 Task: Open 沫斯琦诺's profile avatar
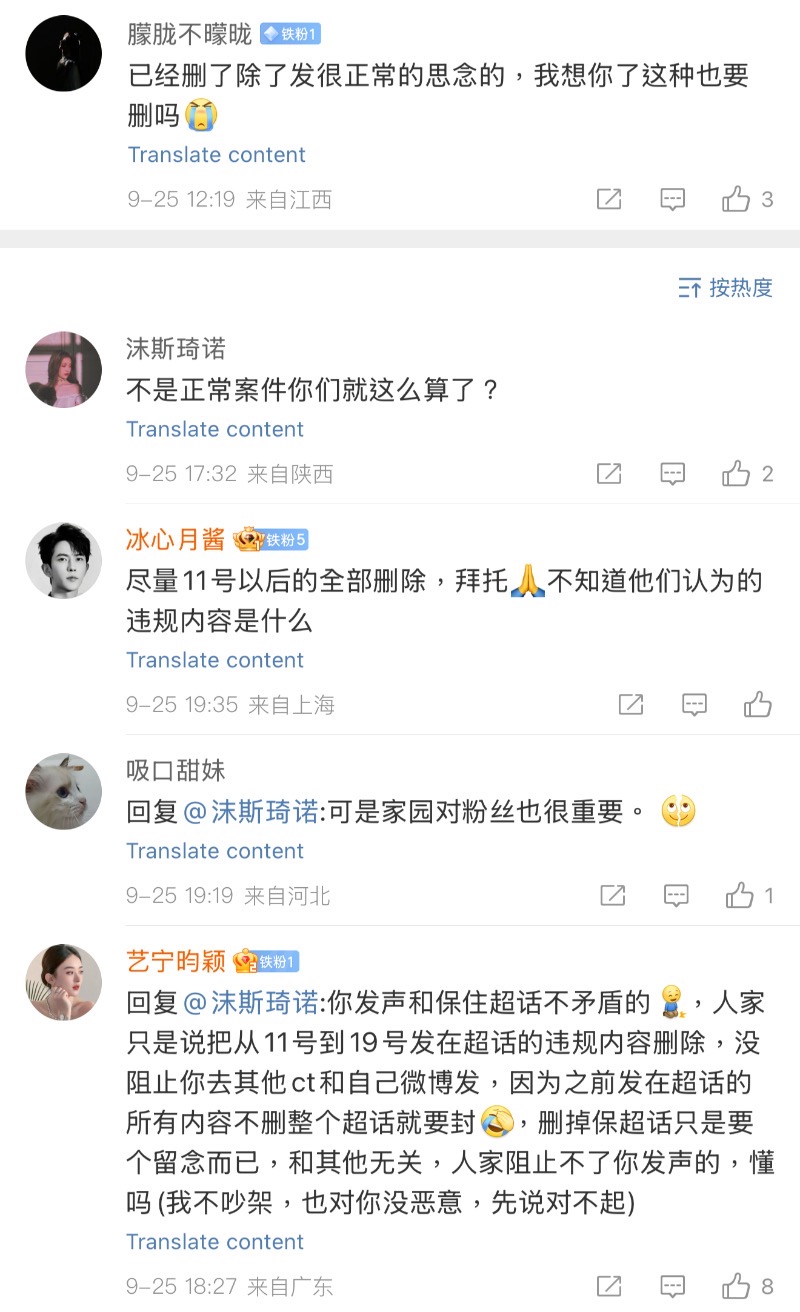64,370
